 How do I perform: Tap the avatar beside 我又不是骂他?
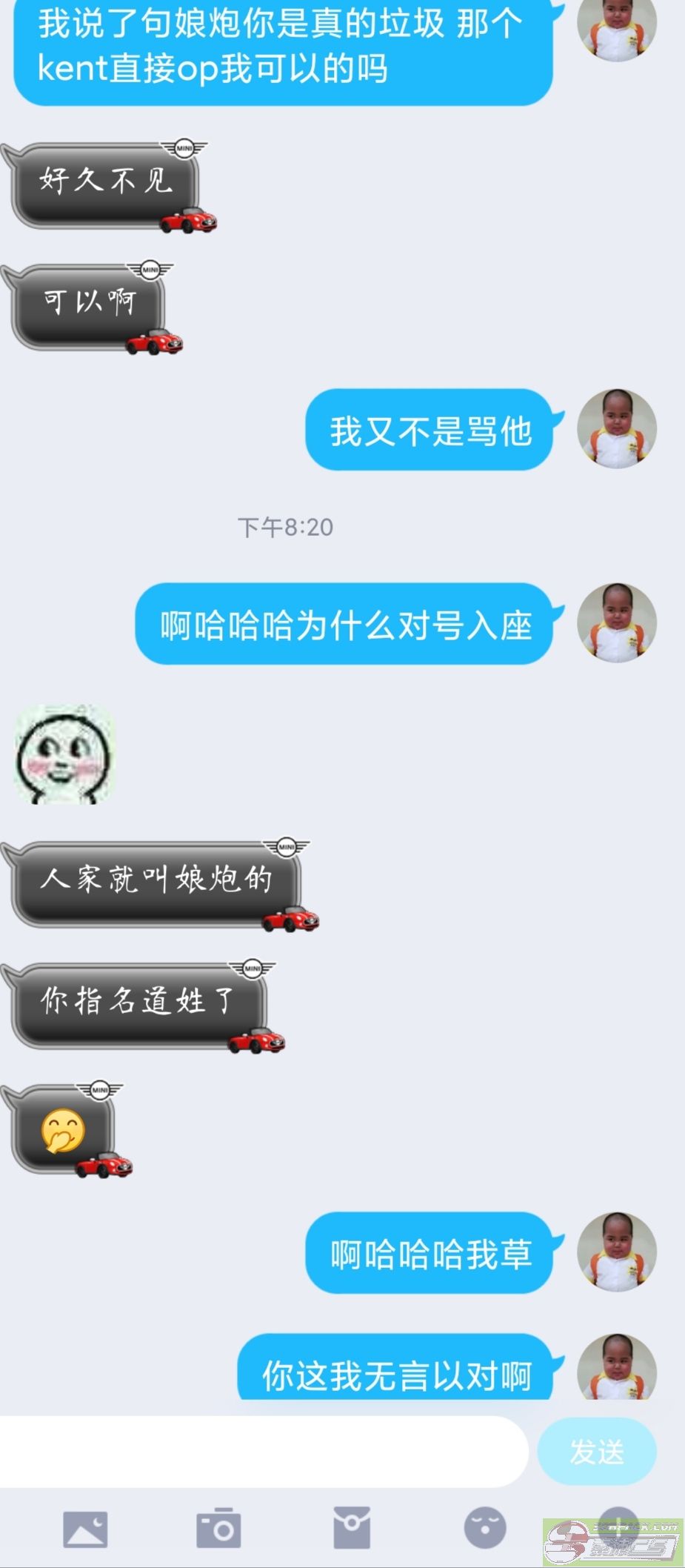[616, 429]
